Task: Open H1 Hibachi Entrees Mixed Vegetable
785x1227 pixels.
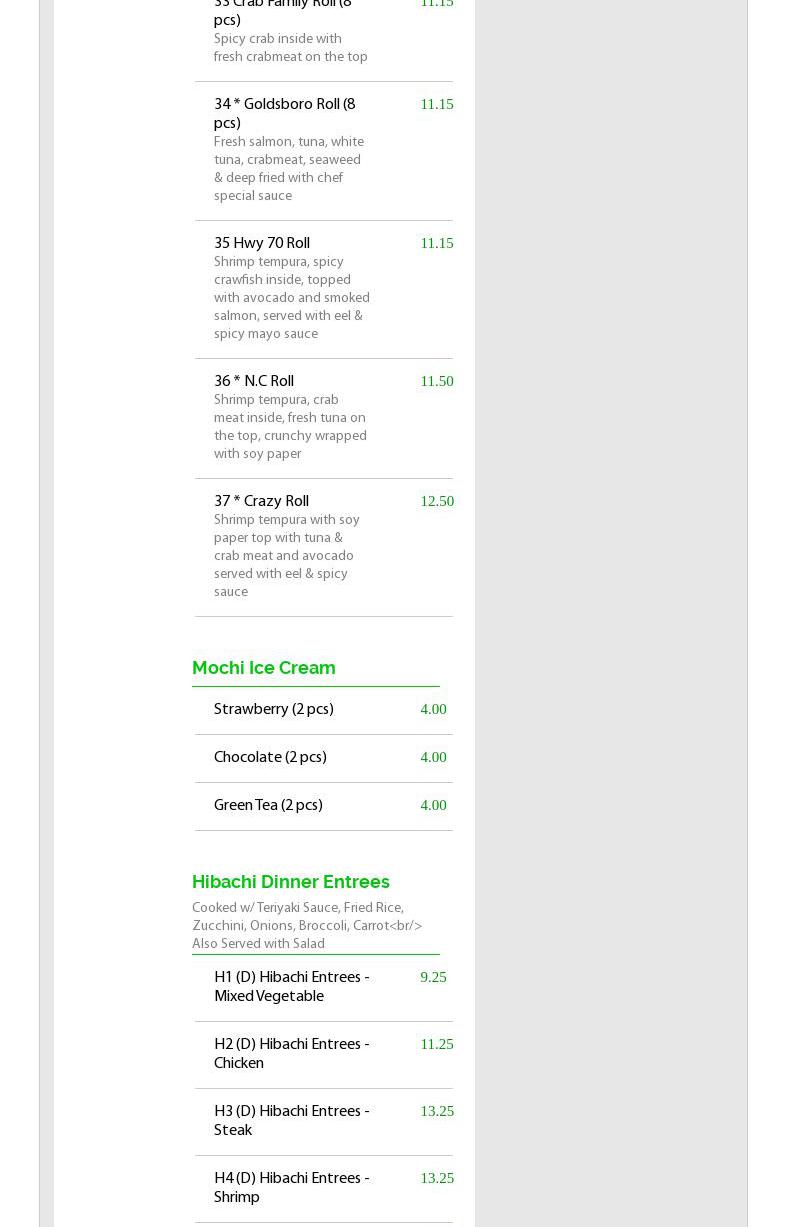Action: 291,986
